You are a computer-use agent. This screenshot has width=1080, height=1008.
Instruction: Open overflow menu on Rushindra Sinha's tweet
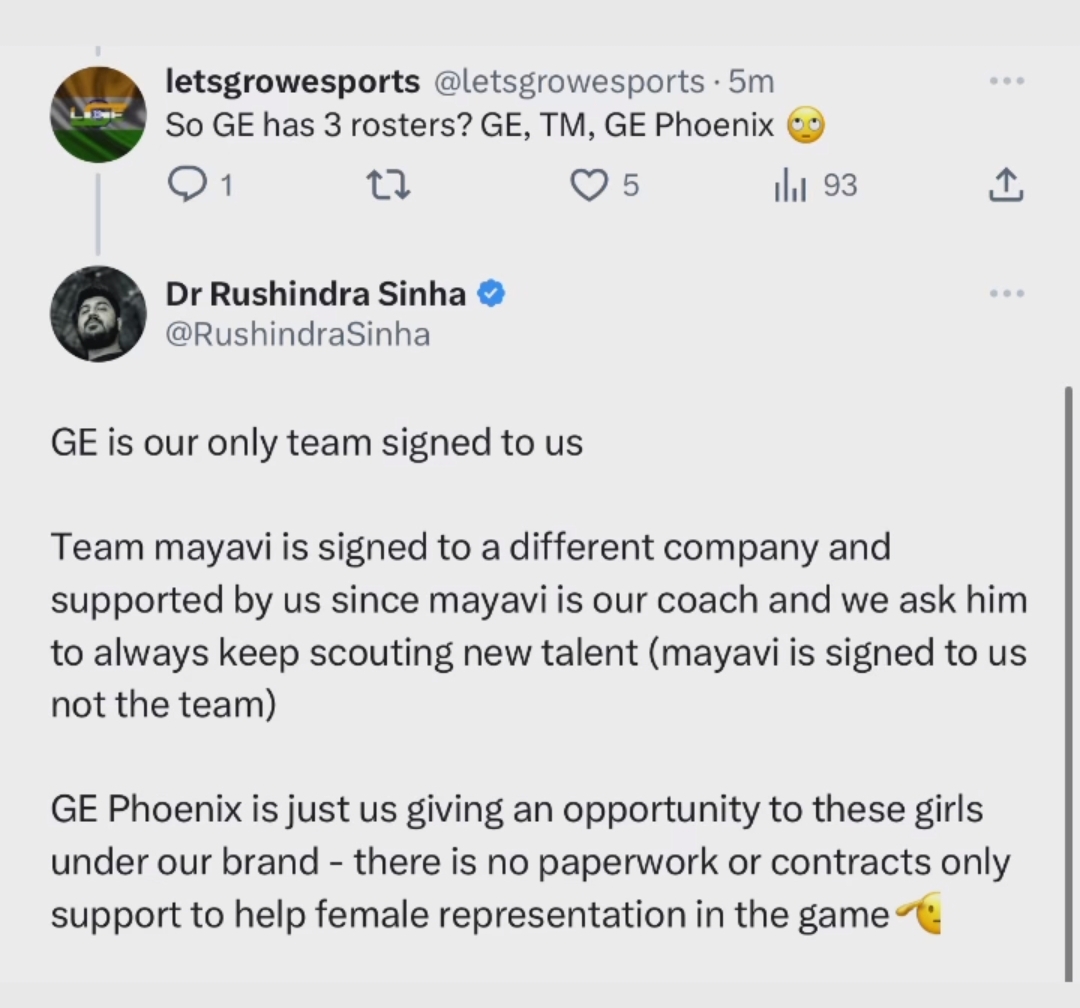pos(1006,294)
